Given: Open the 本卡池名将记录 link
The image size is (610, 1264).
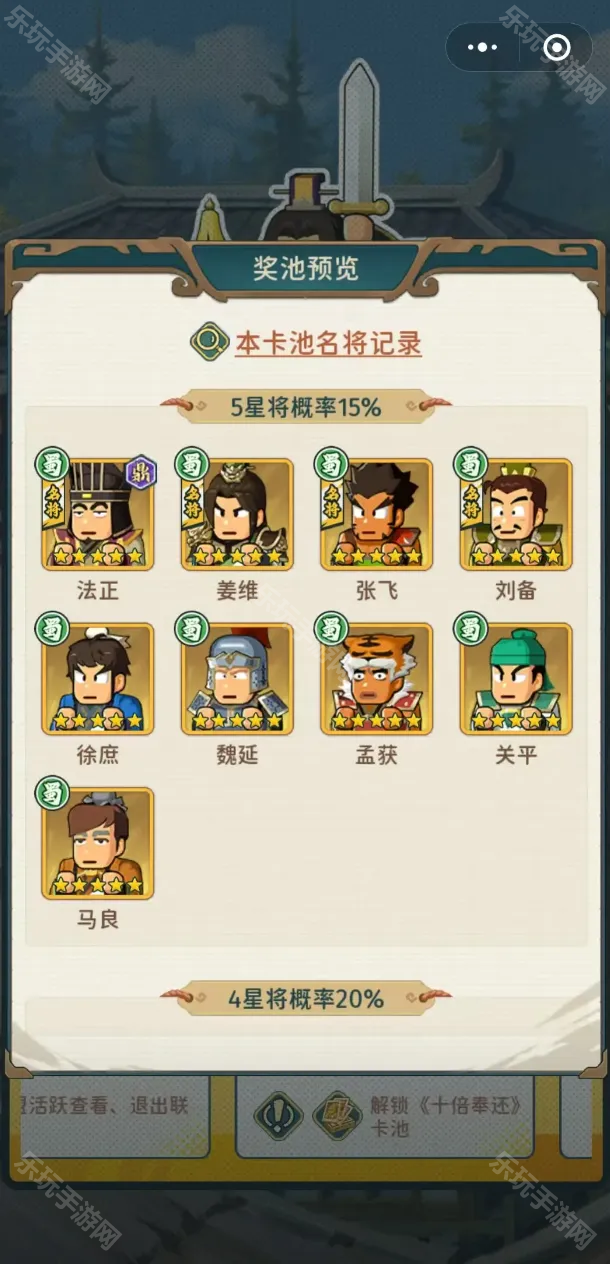Looking at the screenshot, I should [327, 343].
